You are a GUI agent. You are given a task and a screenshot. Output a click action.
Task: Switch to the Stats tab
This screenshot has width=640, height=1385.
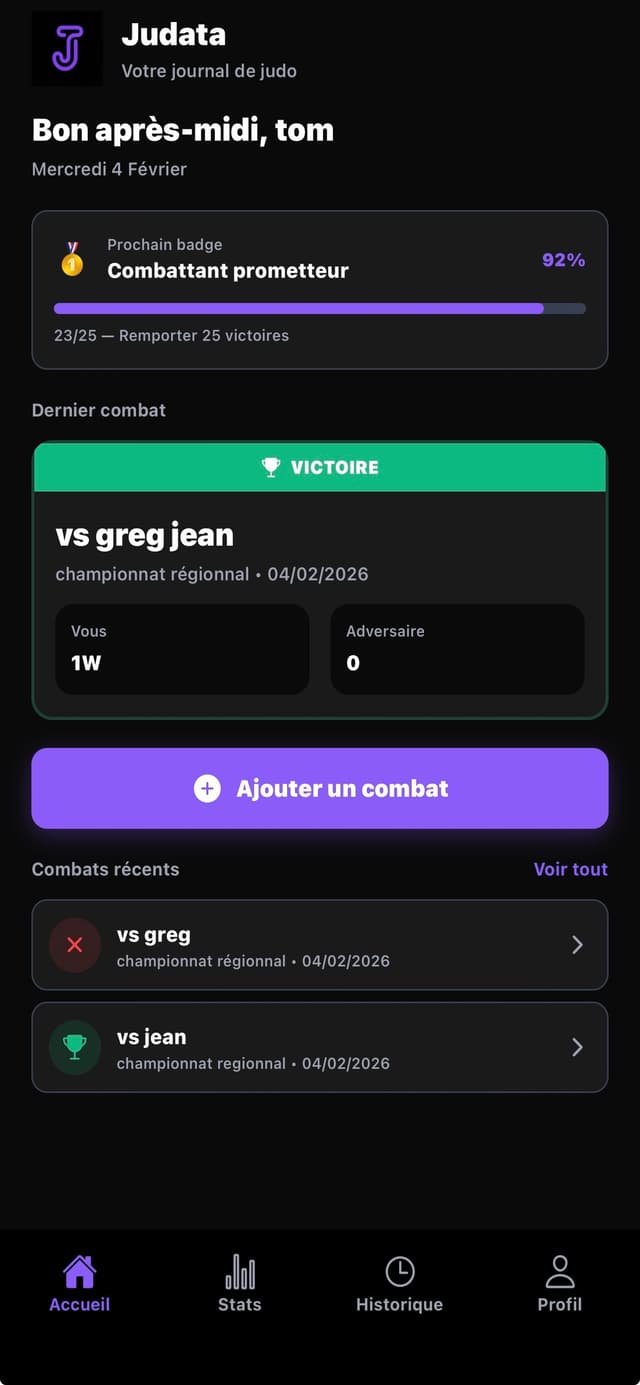[x=240, y=1284]
